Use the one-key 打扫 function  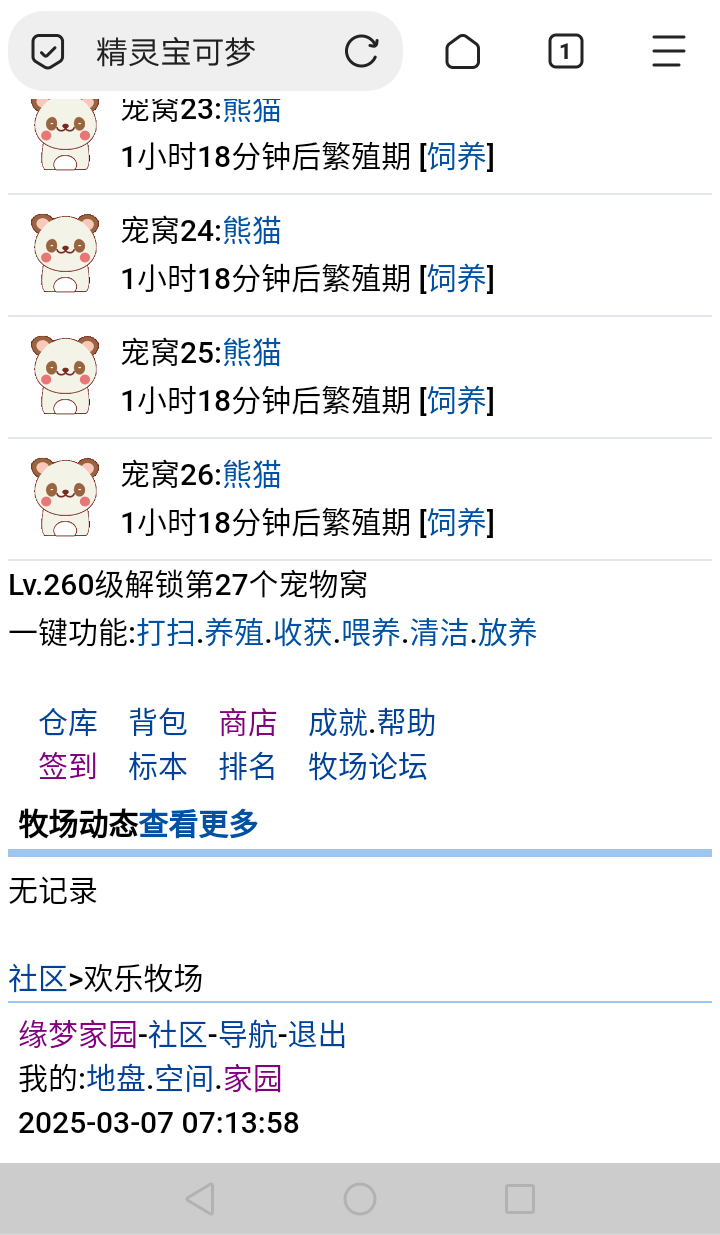coord(166,633)
